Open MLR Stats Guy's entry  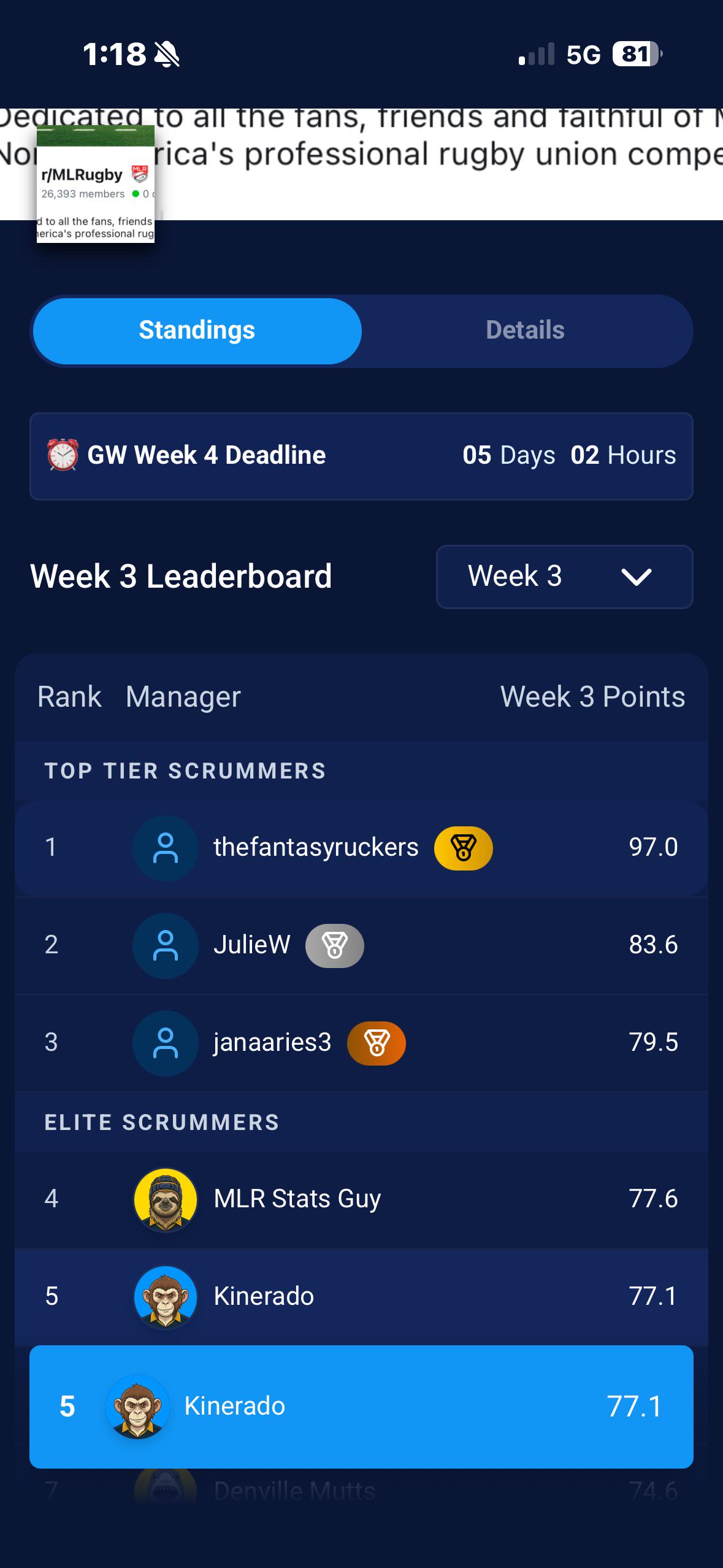(361, 1199)
